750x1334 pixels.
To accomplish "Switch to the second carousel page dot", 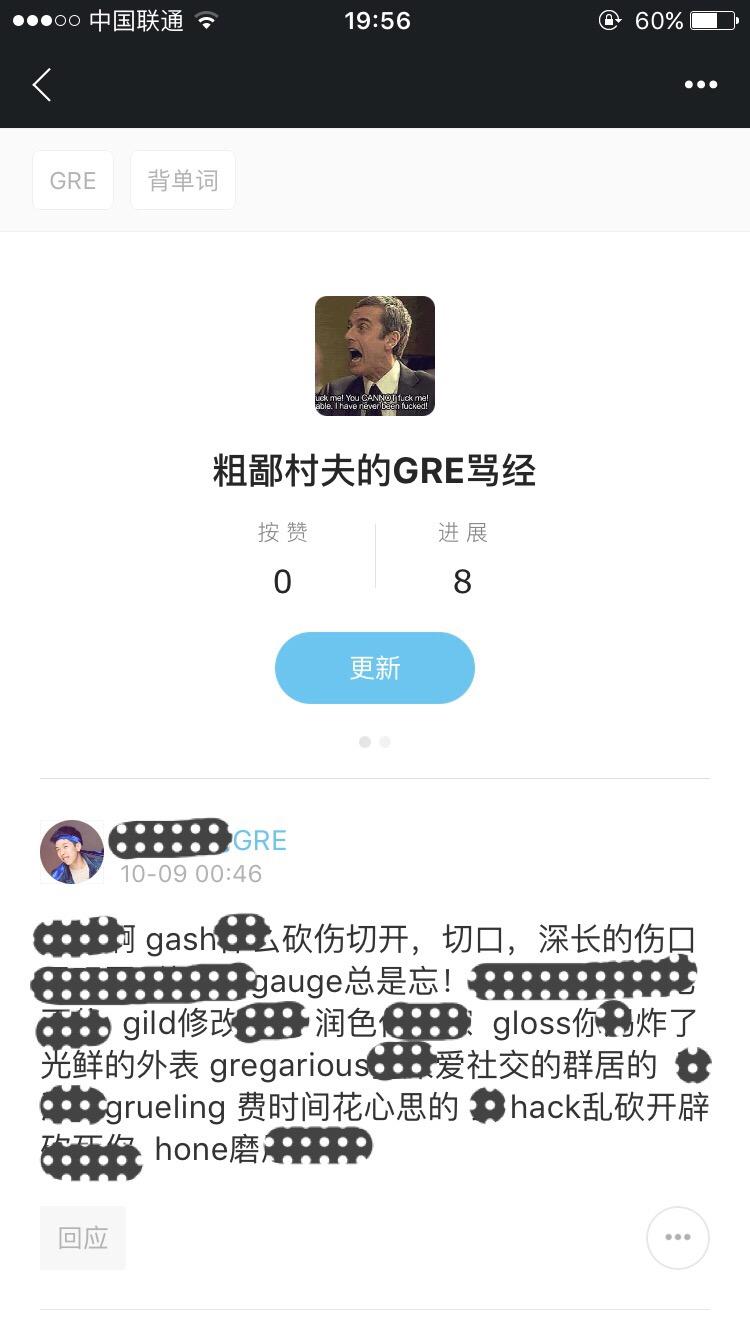I will point(385,741).
